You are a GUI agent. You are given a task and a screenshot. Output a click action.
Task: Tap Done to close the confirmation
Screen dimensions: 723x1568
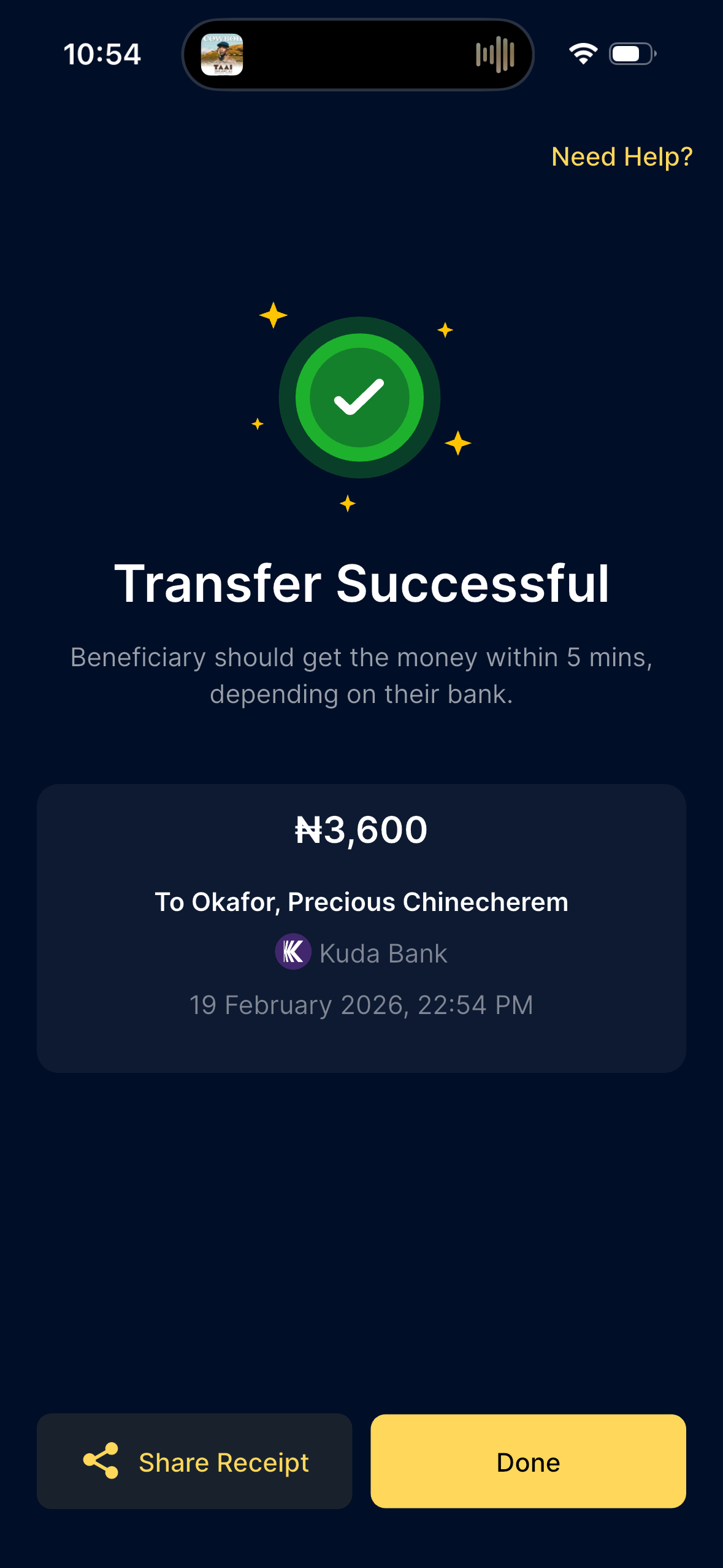[528, 1461]
